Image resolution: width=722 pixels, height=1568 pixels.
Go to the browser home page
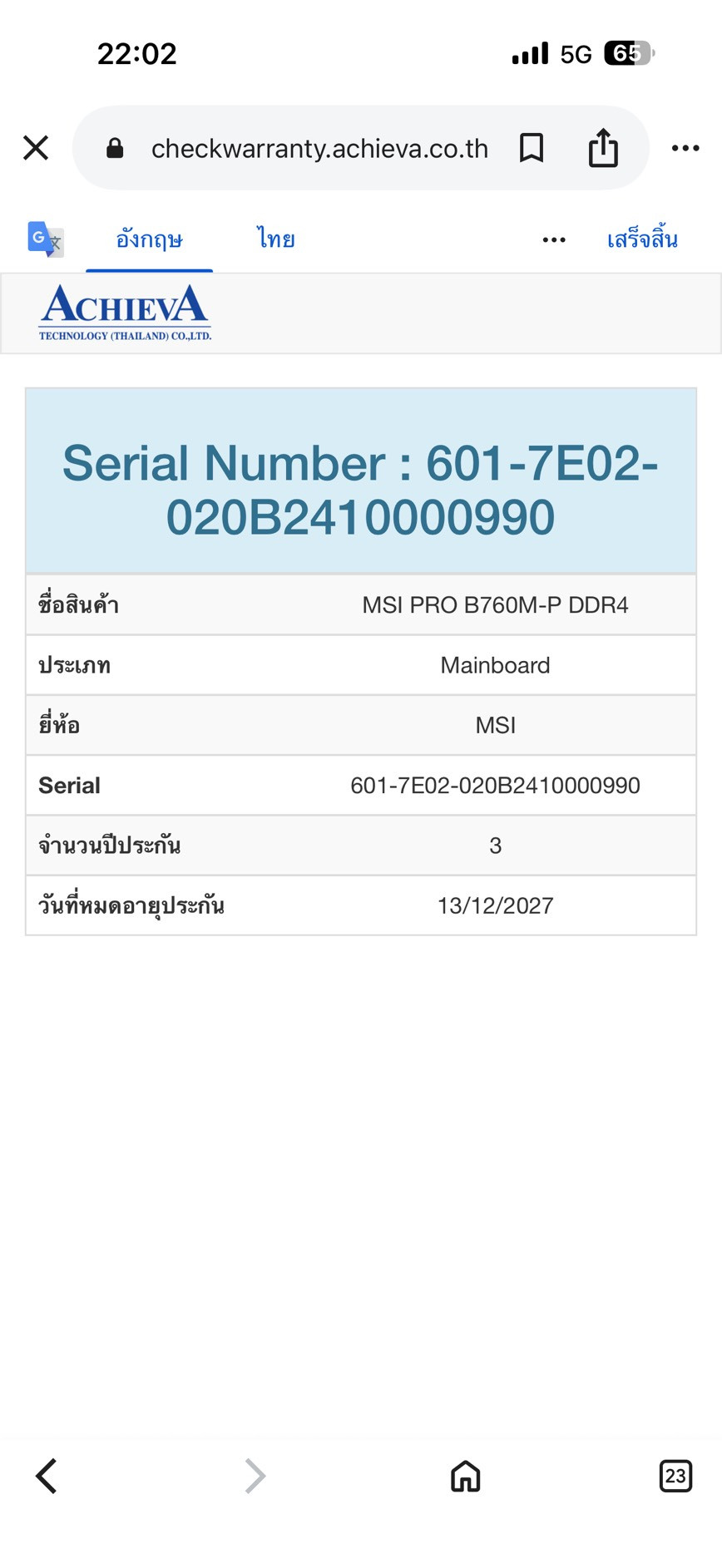466,1477
